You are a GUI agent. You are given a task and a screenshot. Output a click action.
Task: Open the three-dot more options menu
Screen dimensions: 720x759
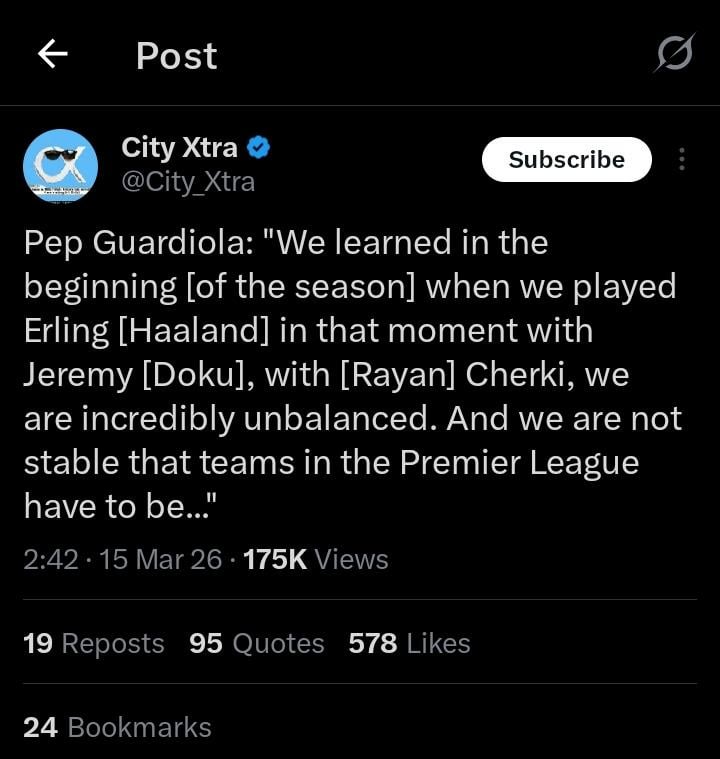(x=683, y=159)
